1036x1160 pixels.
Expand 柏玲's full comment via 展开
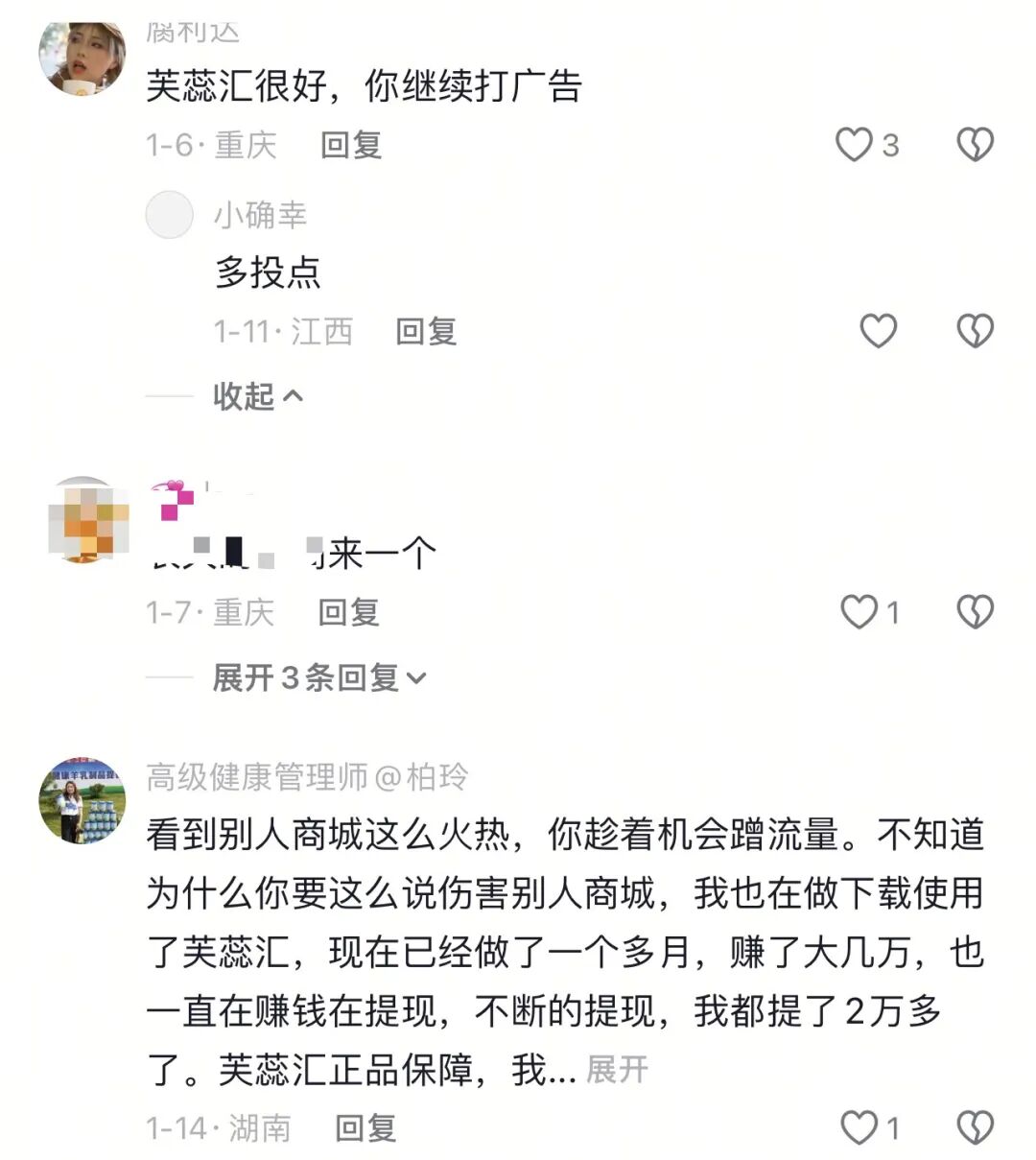617,1069
